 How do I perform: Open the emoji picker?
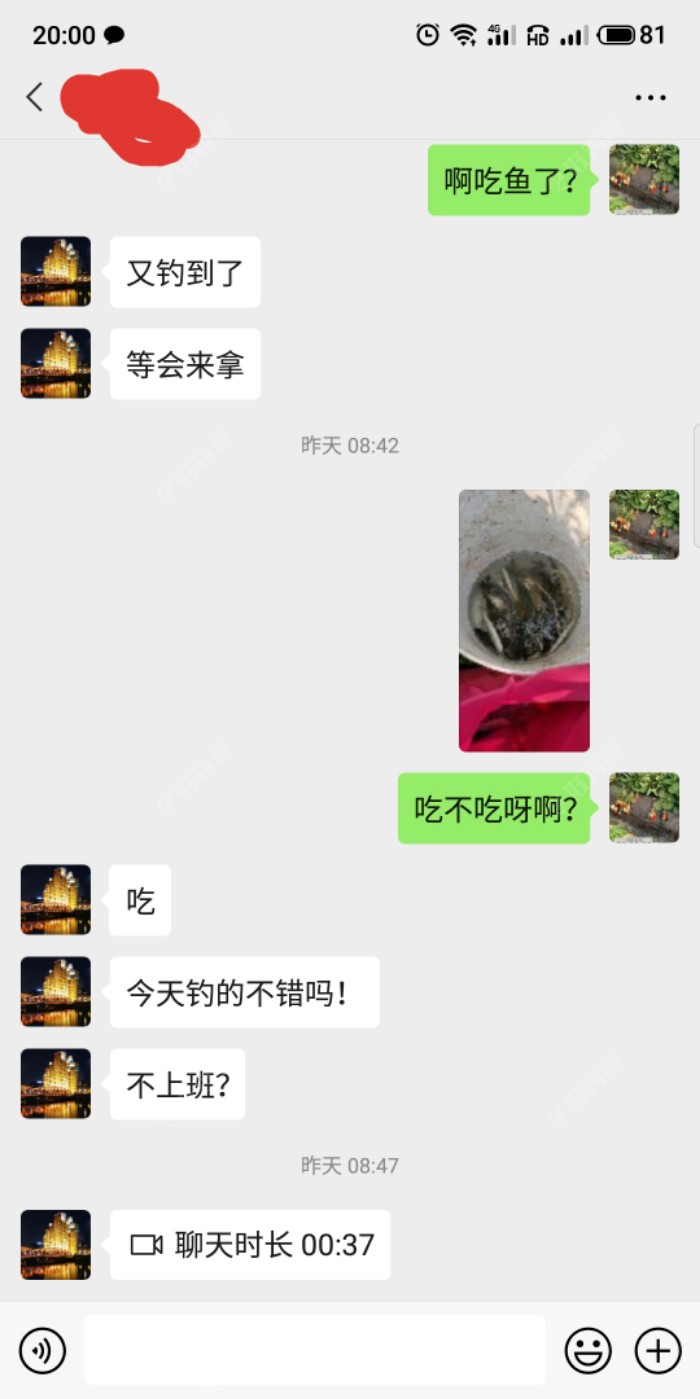(x=588, y=1351)
